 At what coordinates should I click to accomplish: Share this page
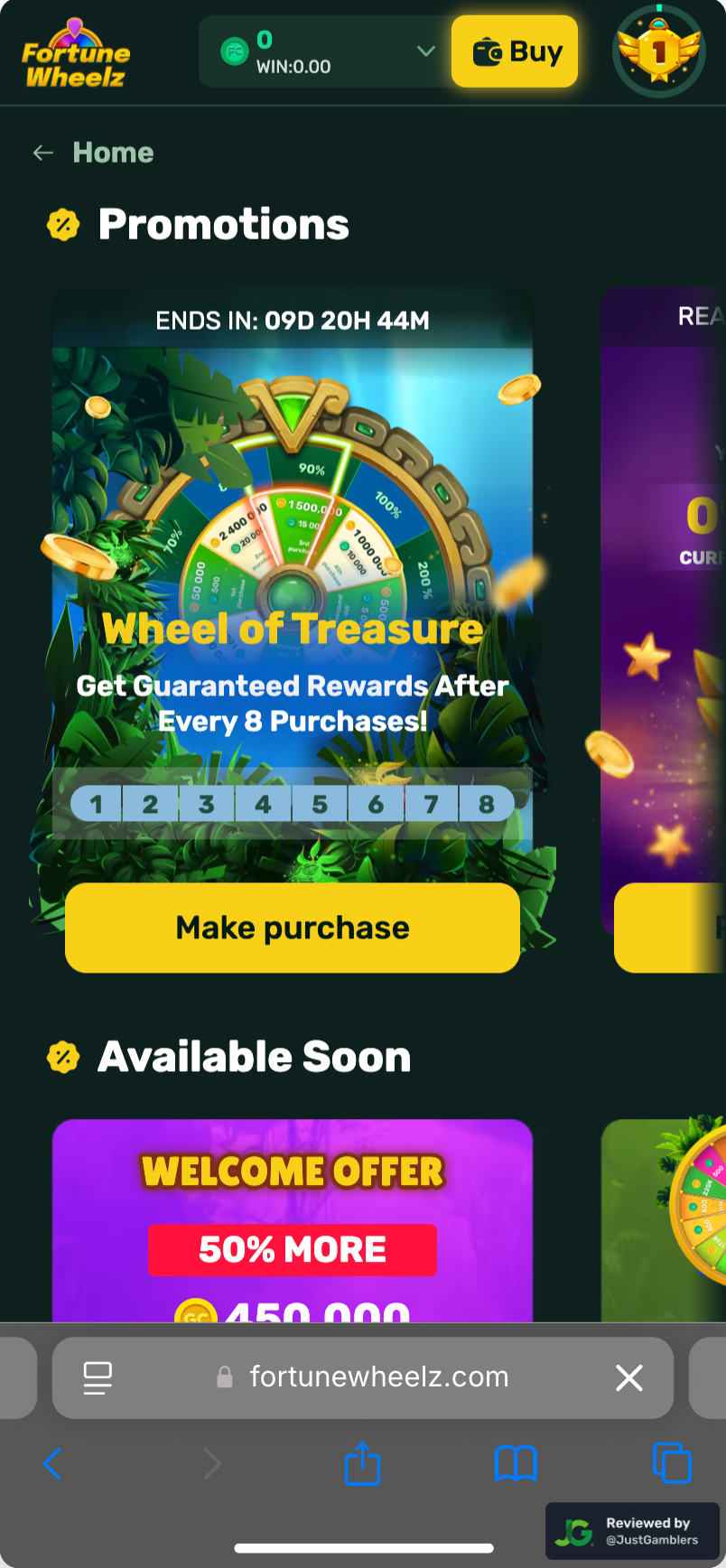click(363, 1463)
